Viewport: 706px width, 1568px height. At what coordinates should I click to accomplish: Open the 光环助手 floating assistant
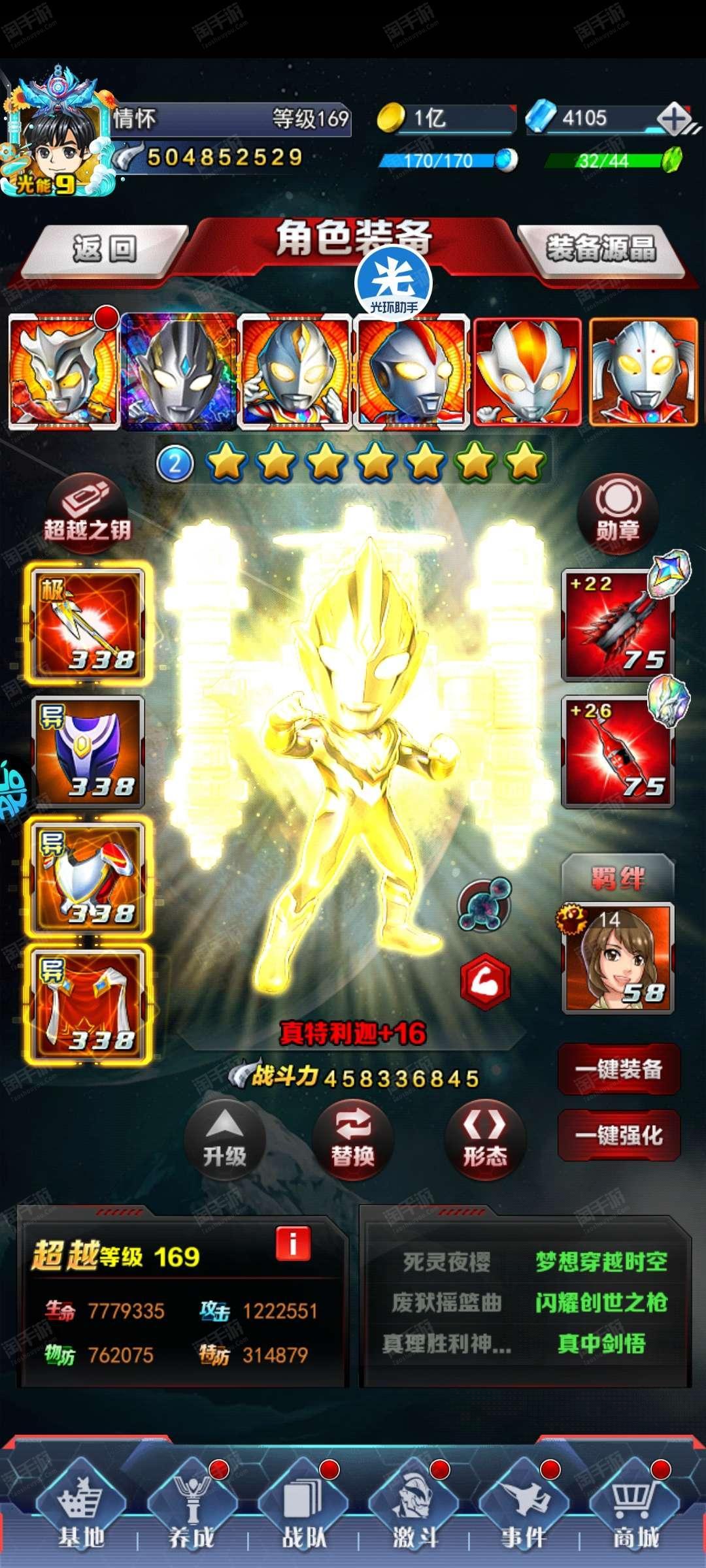[394, 284]
